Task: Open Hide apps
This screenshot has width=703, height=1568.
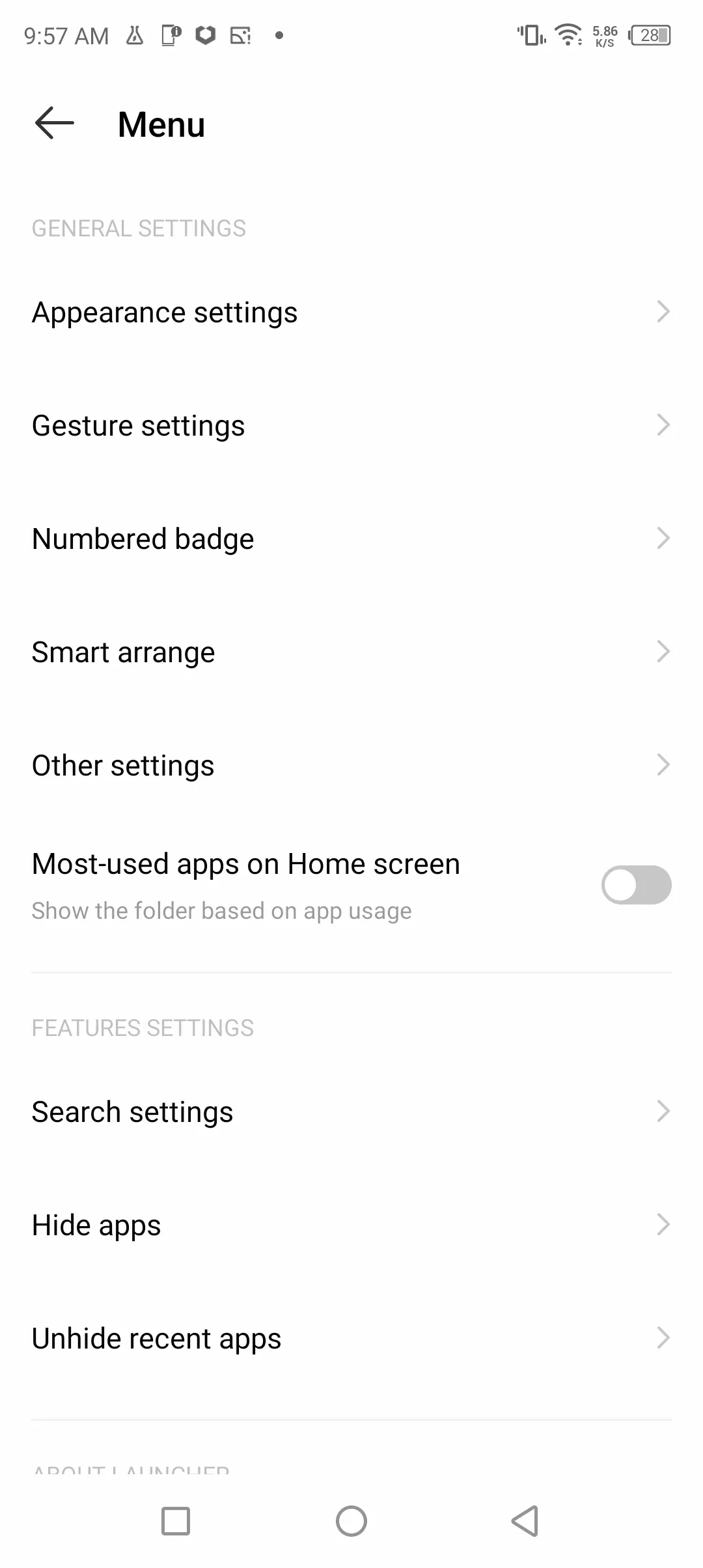Action: [x=351, y=1225]
